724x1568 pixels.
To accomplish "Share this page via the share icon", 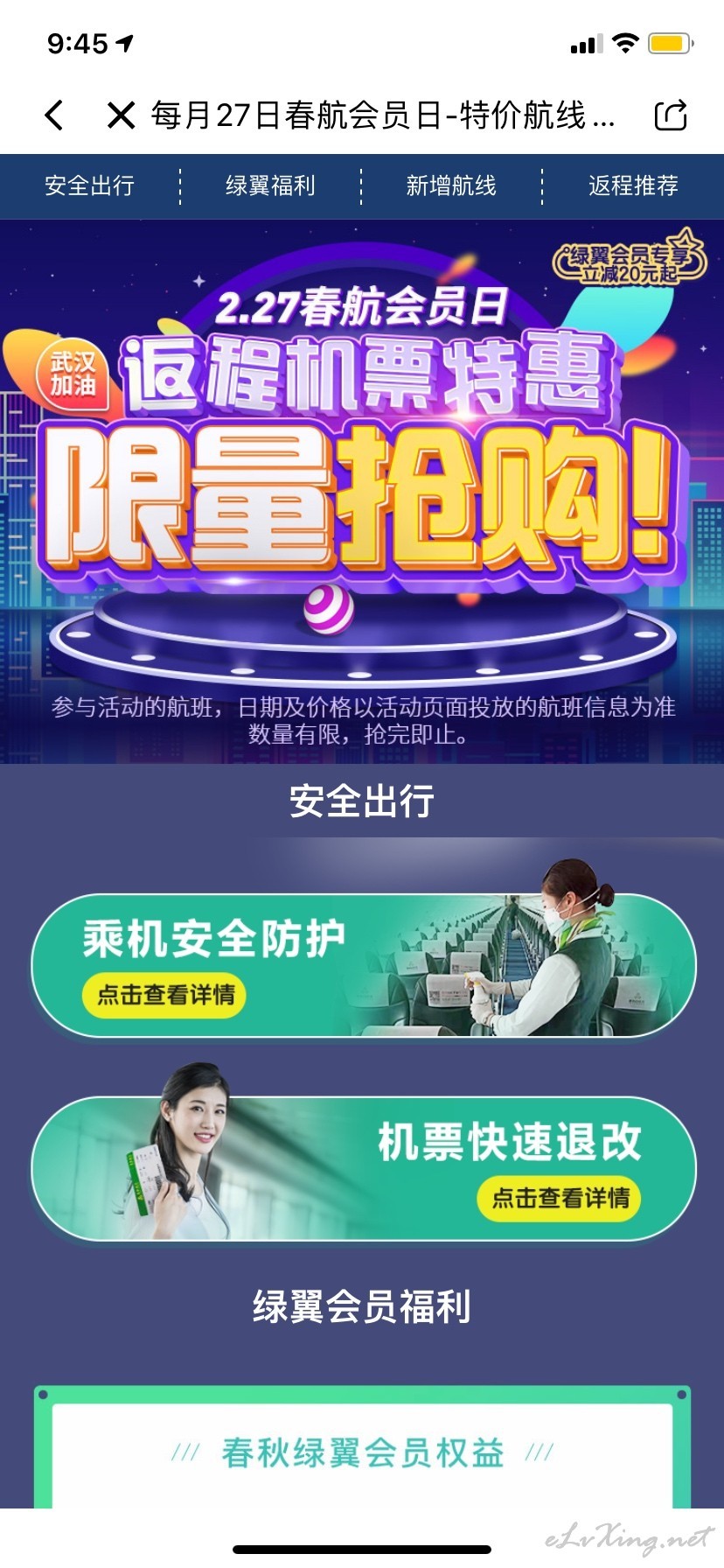I will tap(671, 115).
